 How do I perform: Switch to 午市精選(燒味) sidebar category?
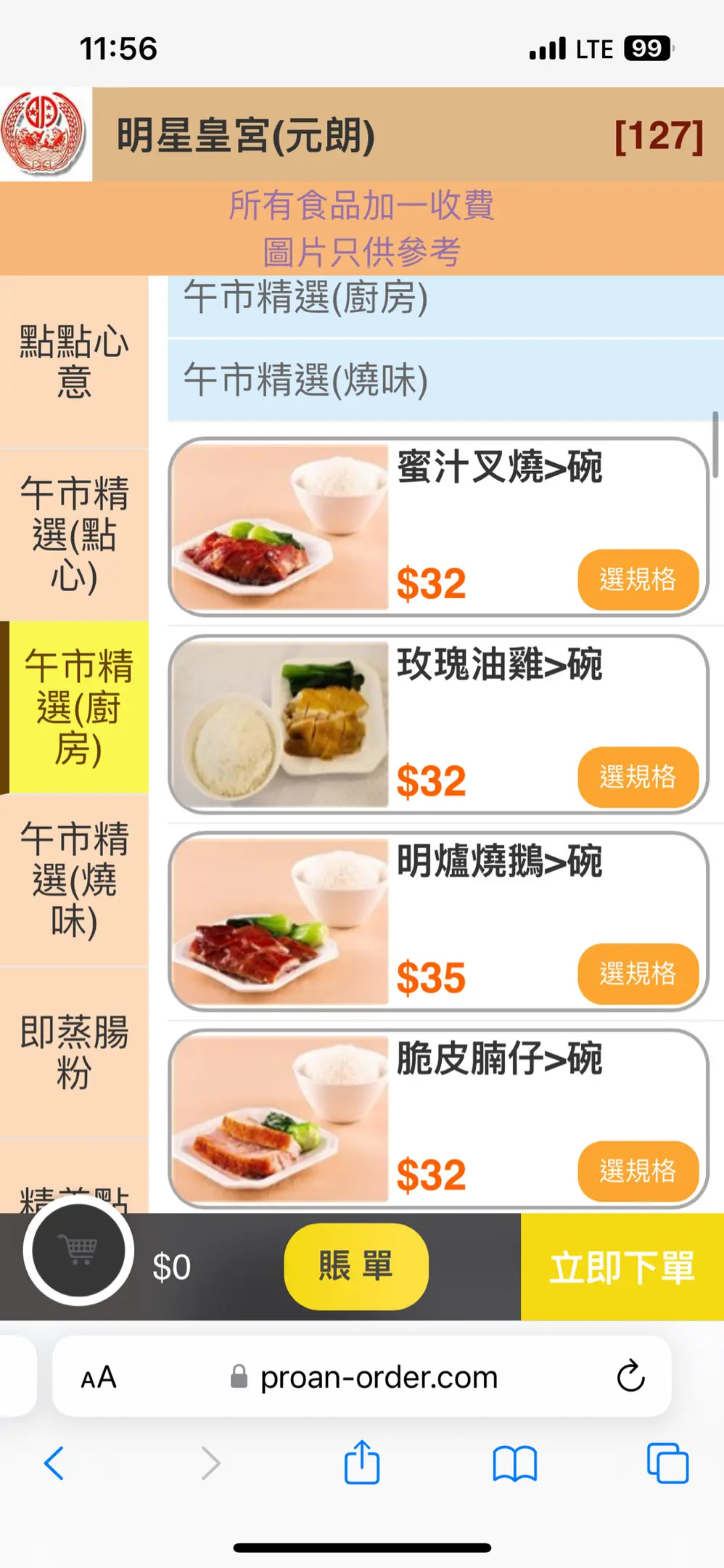(x=74, y=879)
